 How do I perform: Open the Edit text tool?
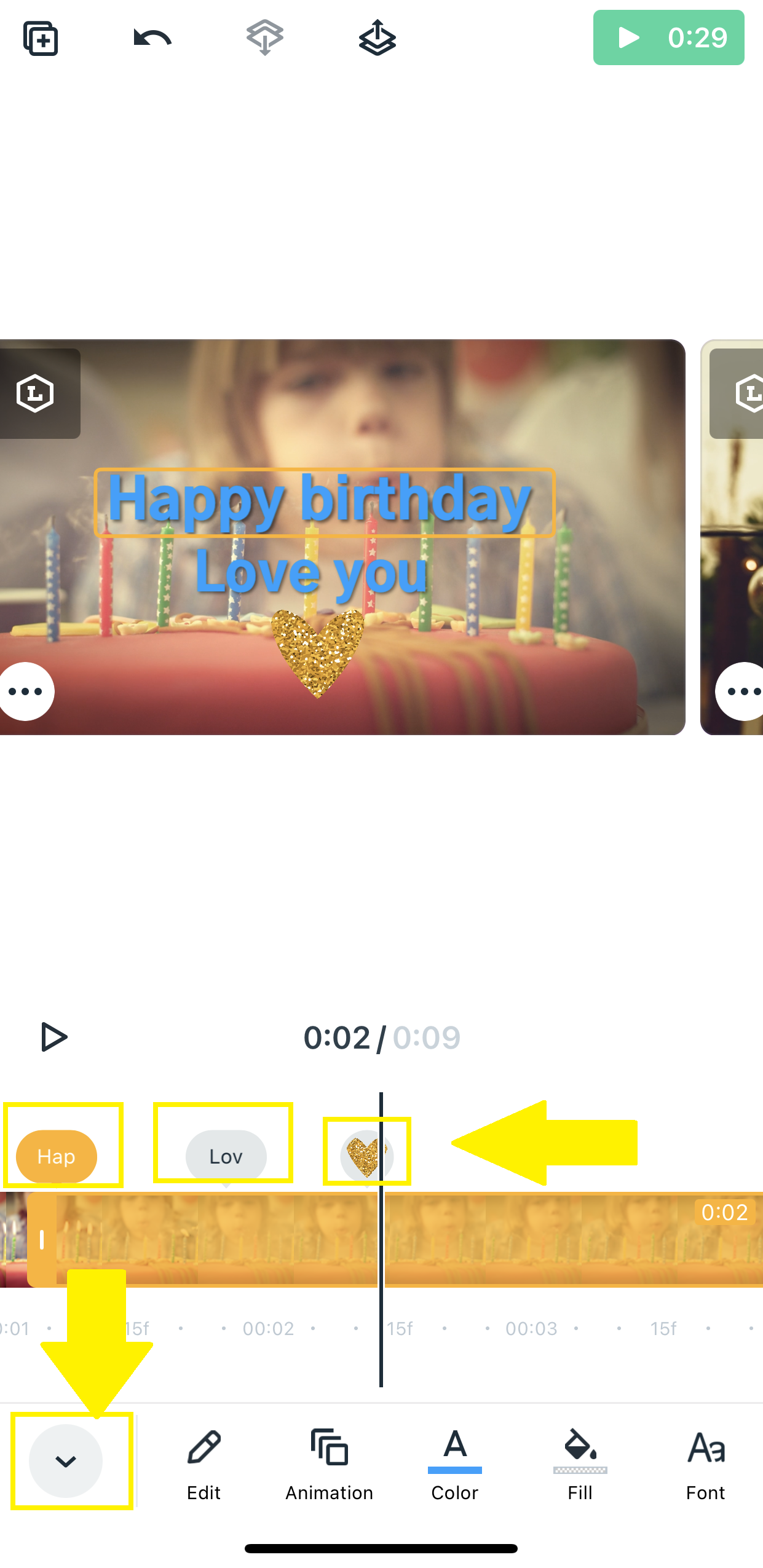click(204, 1465)
